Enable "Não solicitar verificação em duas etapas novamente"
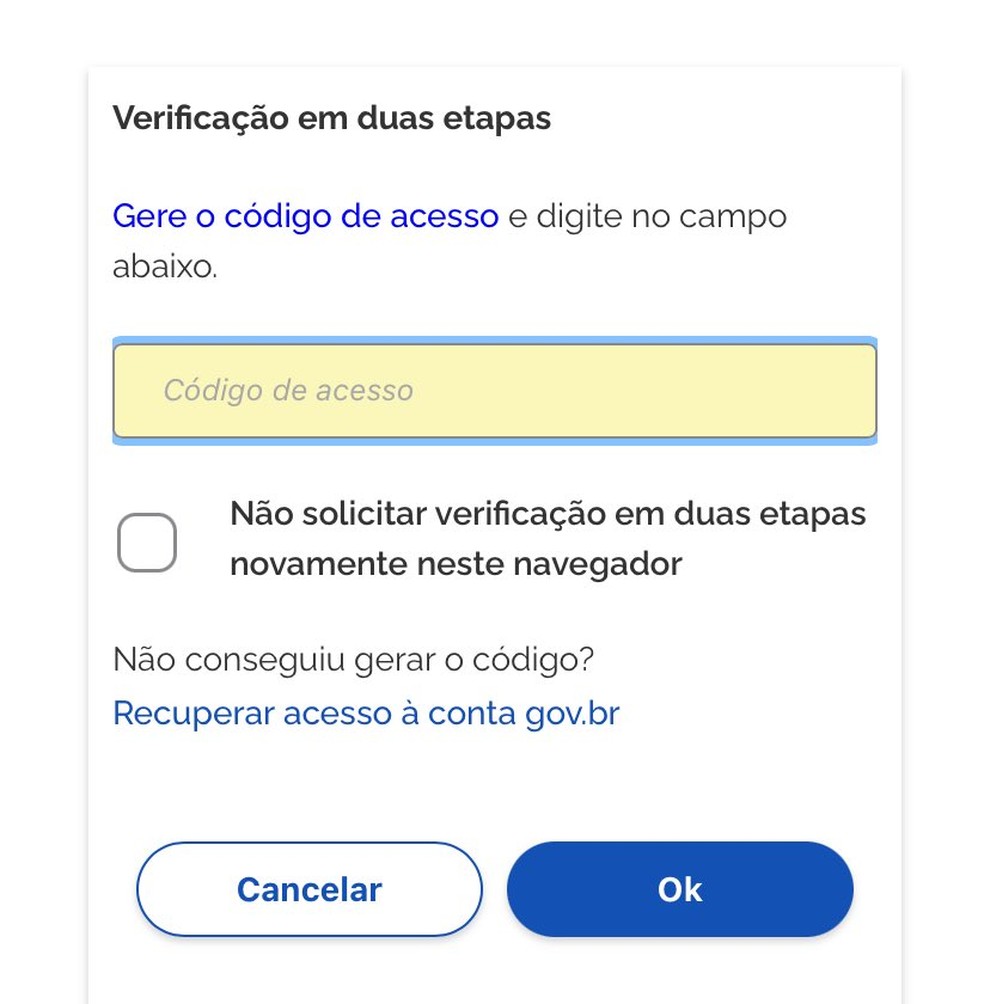This screenshot has width=984, height=1004. coord(146,541)
